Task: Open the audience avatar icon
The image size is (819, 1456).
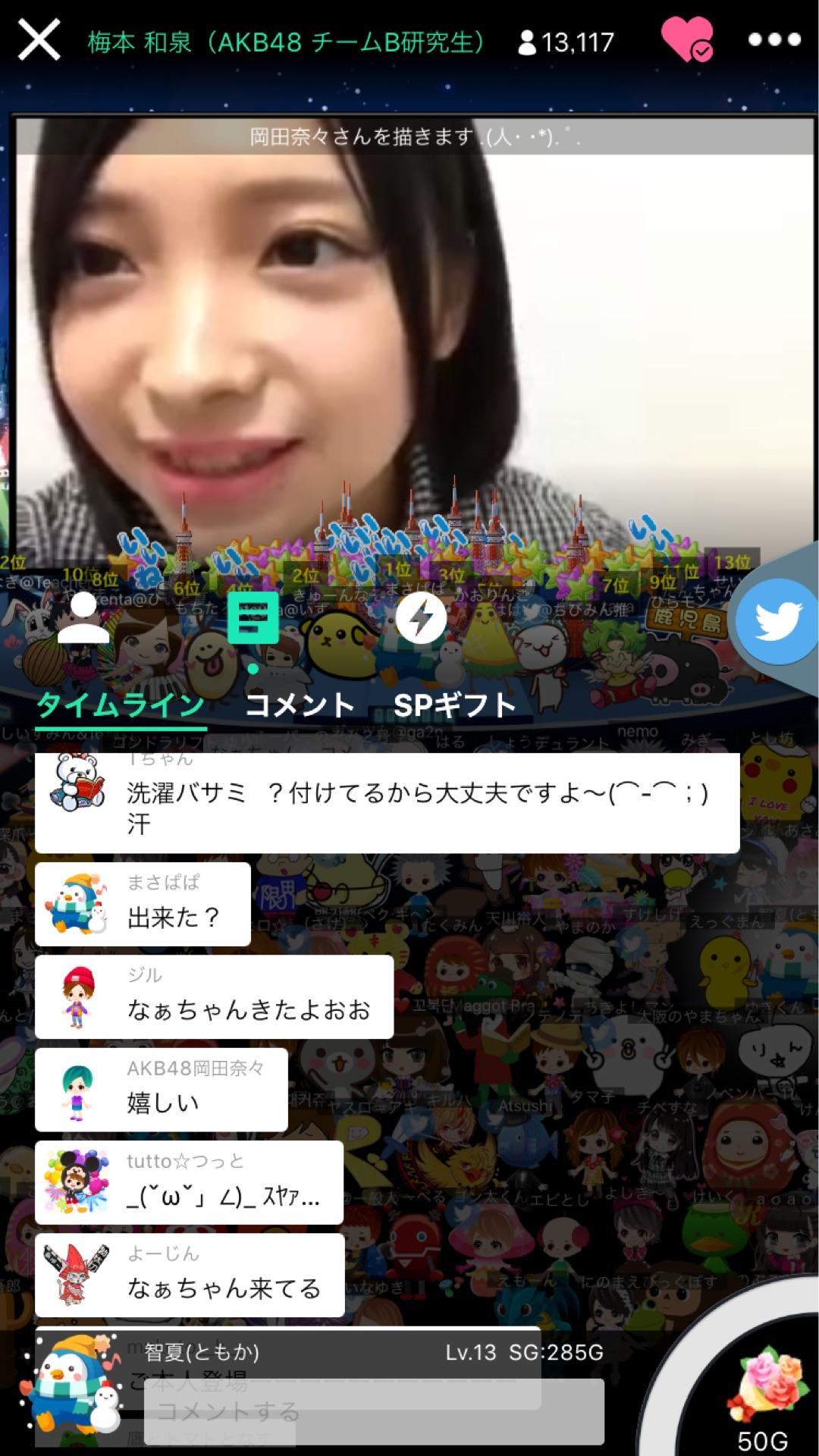Action: coord(83,618)
